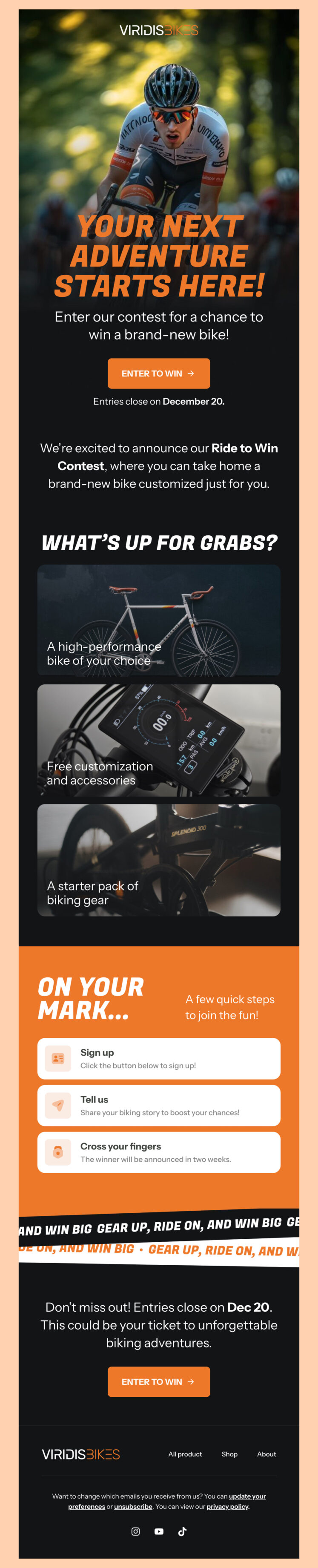
Task: Open the TikTok icon
Action: [182, 1531]
